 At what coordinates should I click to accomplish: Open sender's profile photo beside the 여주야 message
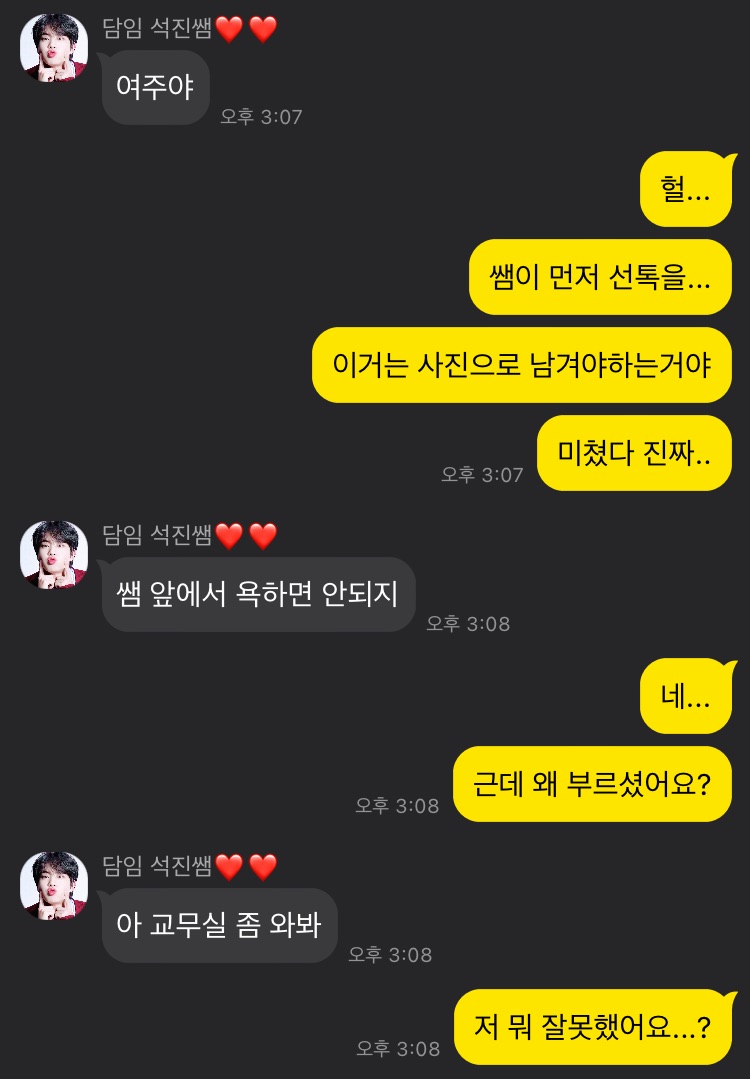pyautogui.click(x=54, y=48)
